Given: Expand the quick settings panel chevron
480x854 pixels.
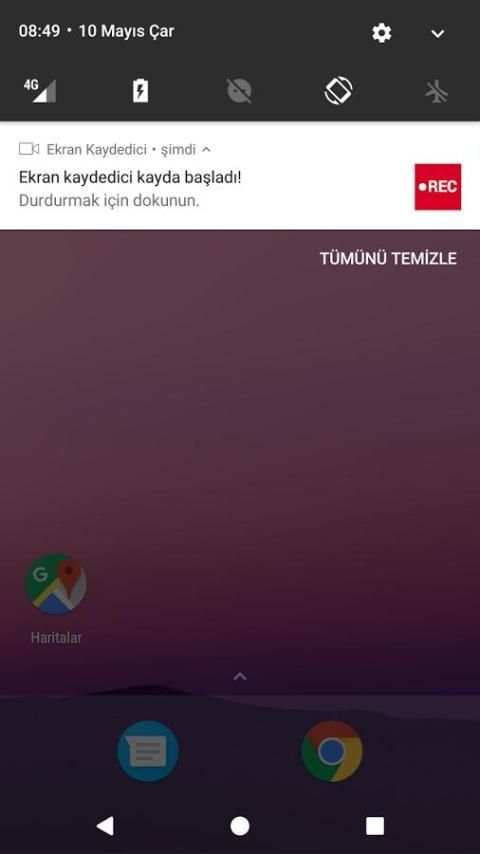Looking at the screenshot, I should point(438,34).
